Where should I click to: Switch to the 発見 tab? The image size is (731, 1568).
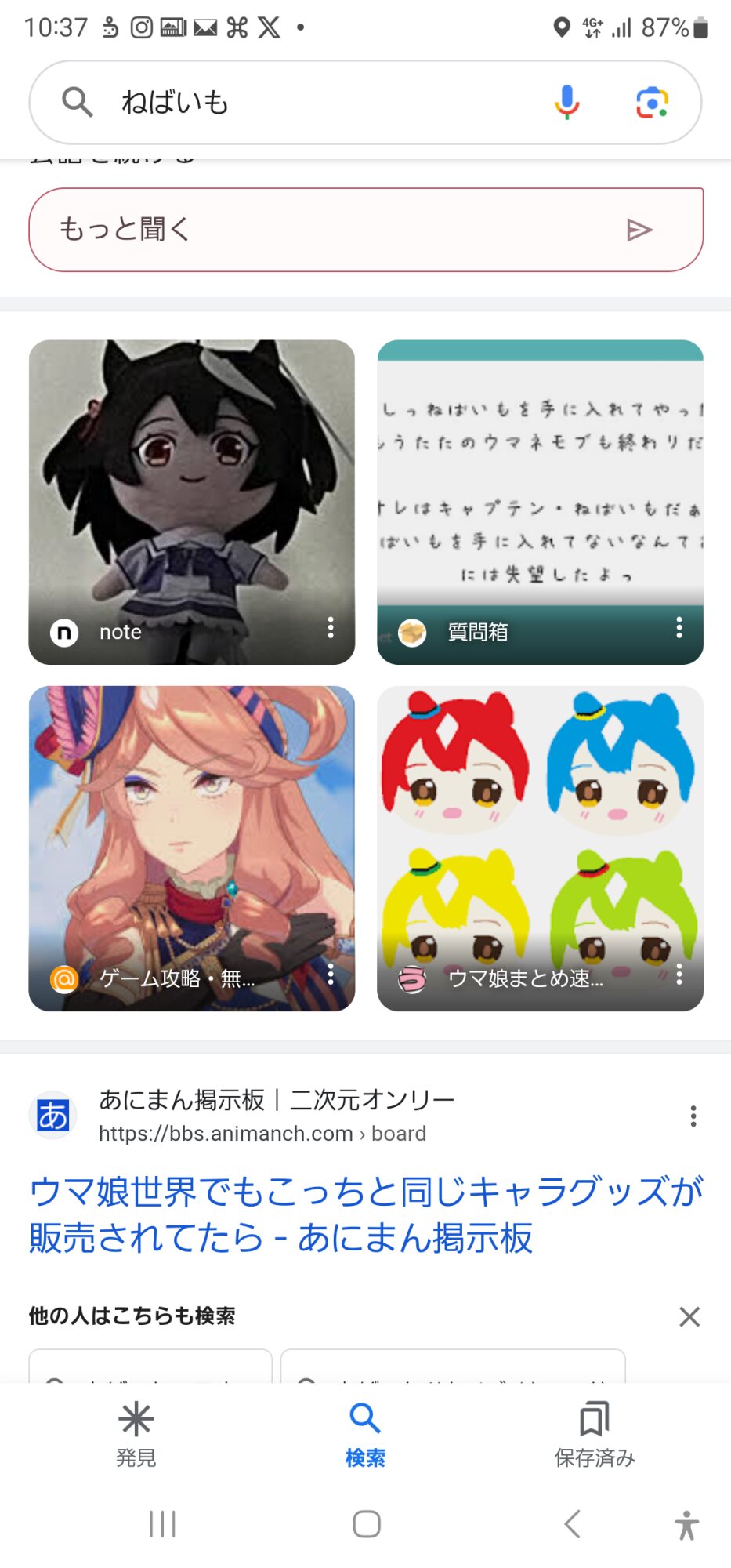[x=136, y=1435]
